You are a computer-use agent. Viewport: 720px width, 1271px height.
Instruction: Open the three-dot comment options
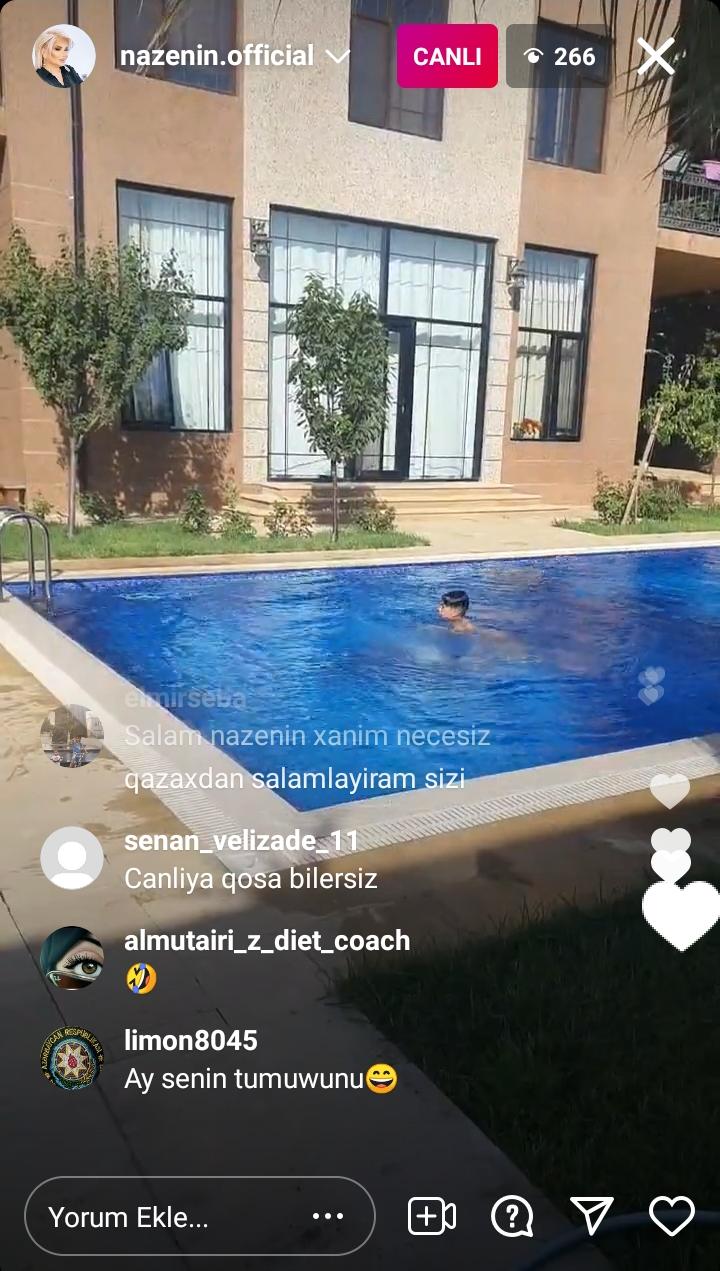328,1217
